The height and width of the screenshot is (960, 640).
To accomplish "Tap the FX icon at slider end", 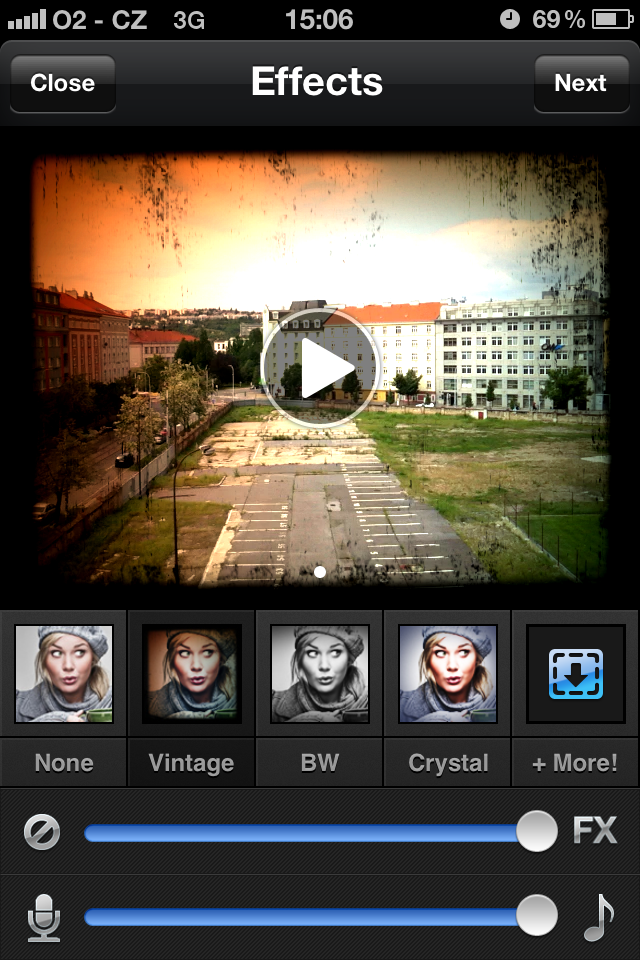I will (595, 830).
